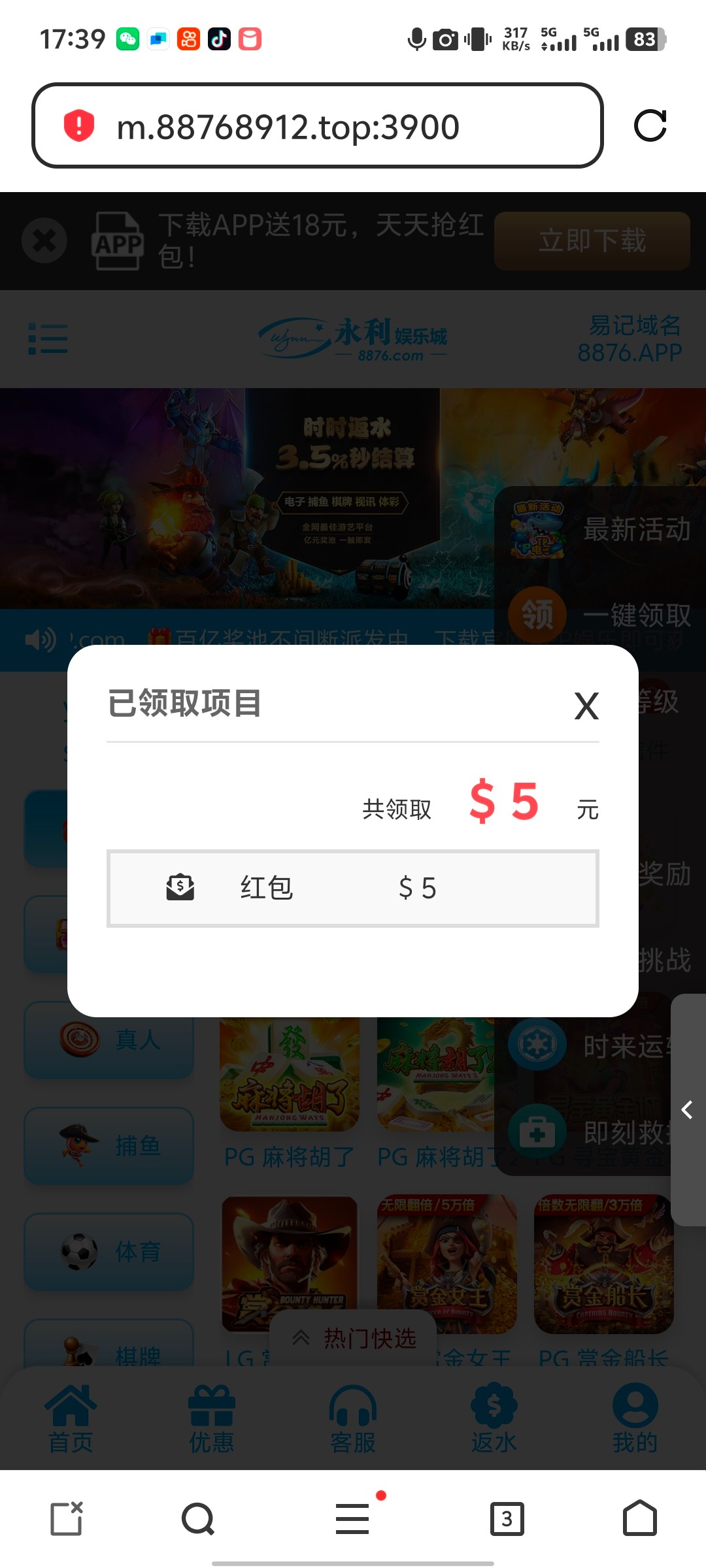Open the browser tabs switcher
Screen dimensions: 706x1568
507,1519
